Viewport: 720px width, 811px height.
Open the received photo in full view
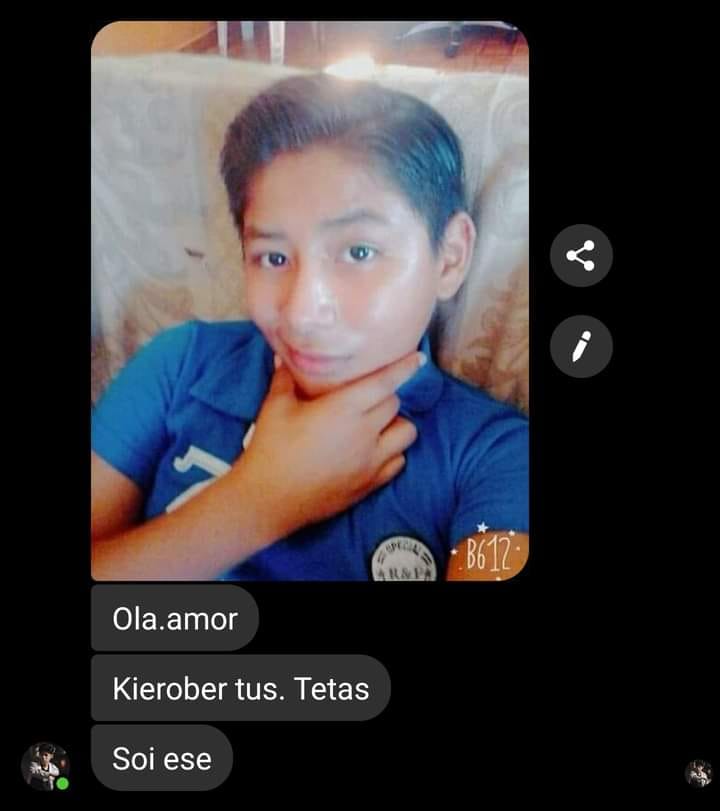[310, 300]
